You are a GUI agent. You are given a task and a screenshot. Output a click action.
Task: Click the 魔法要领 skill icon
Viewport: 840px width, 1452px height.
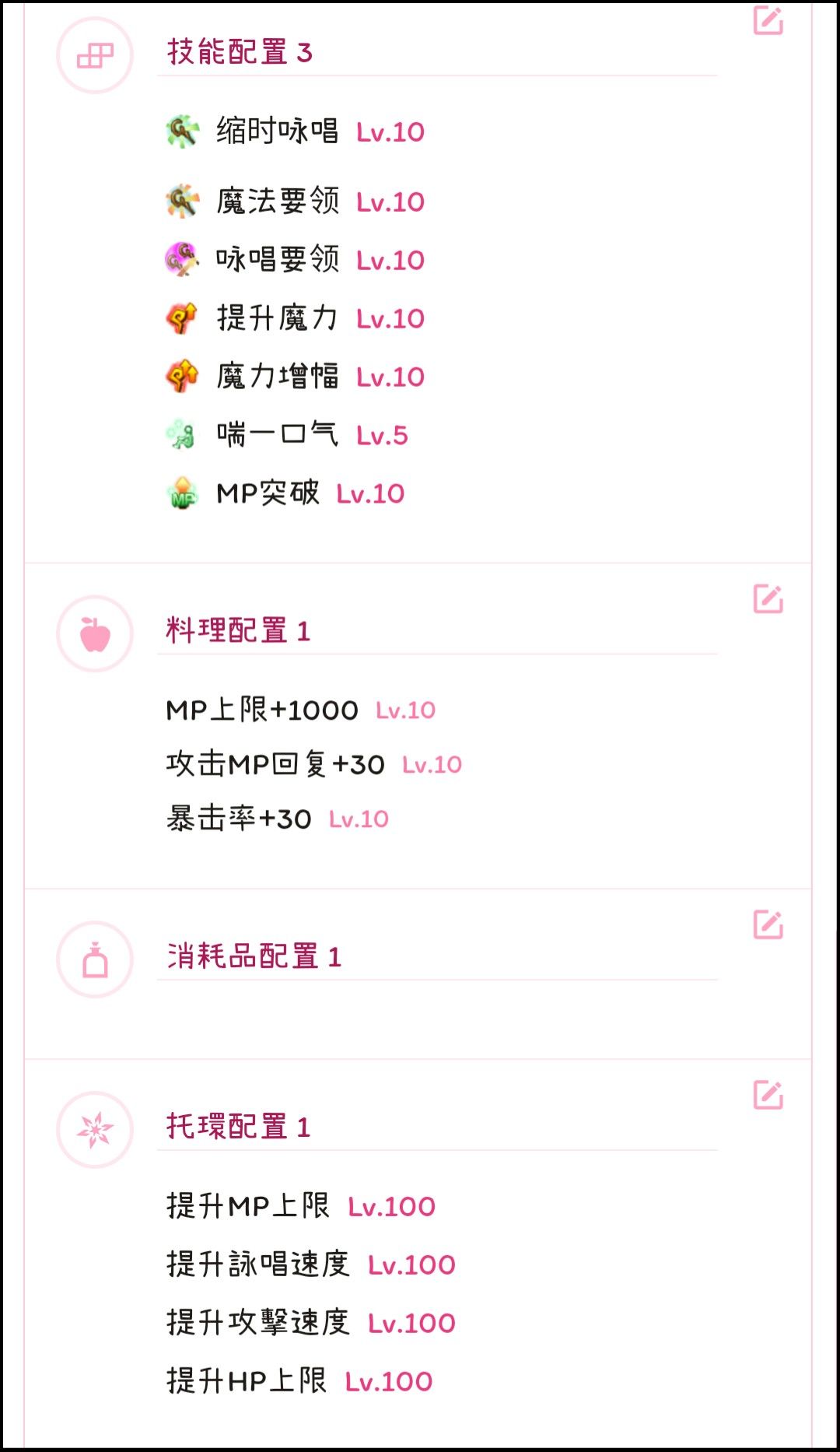click(x=182, y=201)
